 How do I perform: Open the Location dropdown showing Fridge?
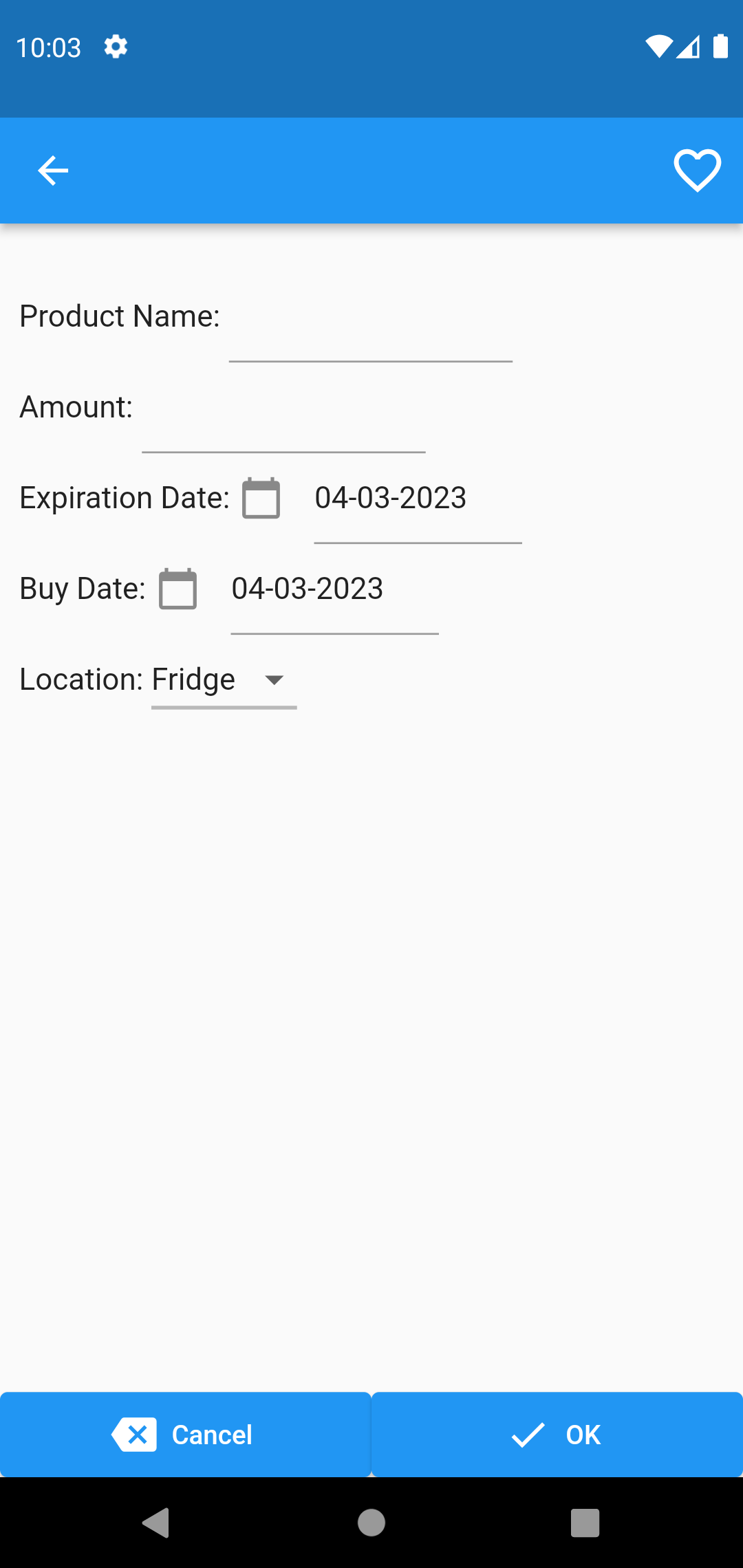(x=224, y=679)
